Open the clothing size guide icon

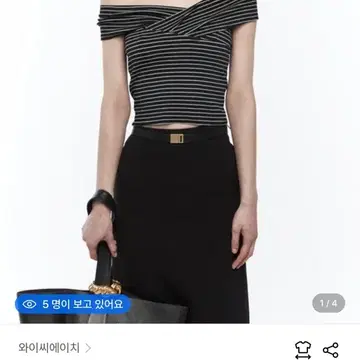click(303, 350)
